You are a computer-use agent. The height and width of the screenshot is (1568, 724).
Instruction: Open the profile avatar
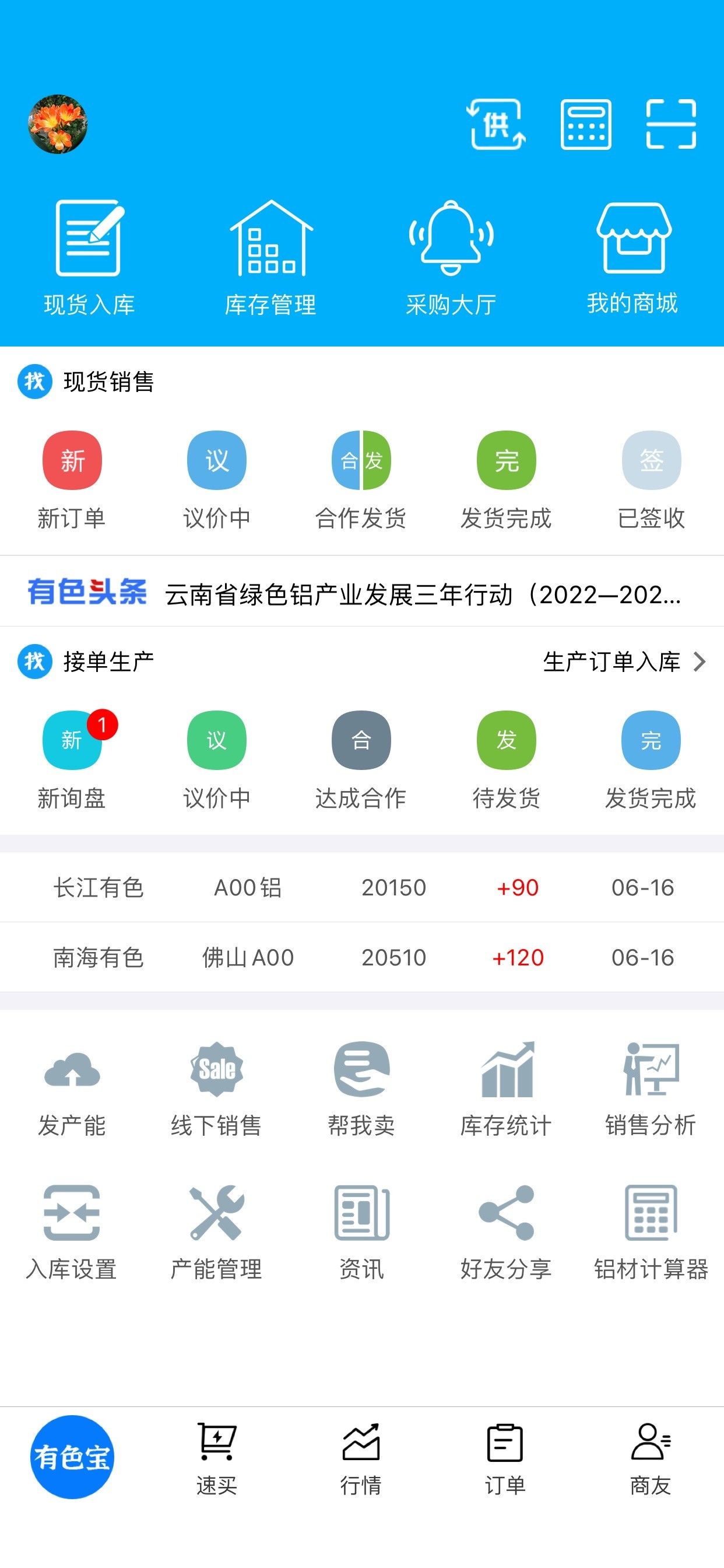(58, 124)
